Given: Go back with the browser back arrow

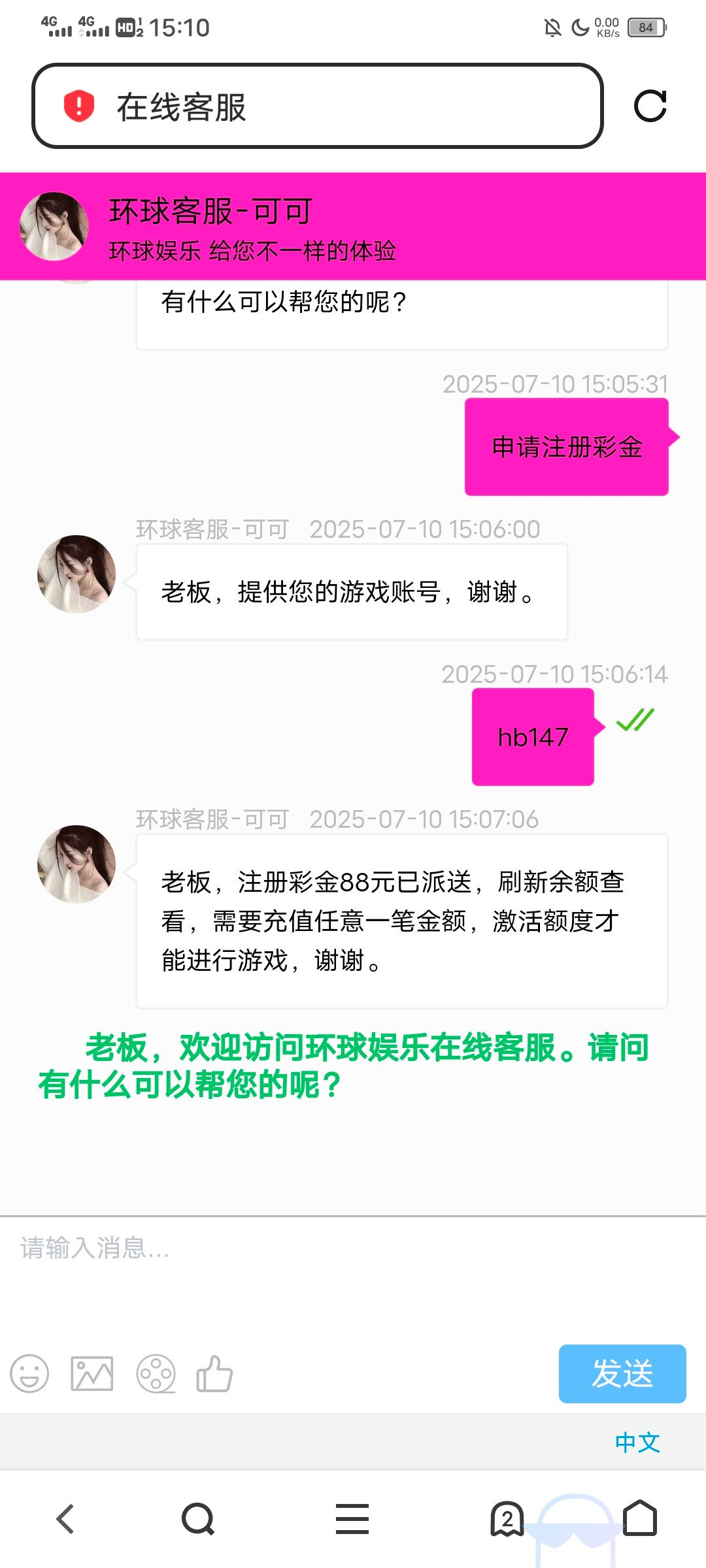Looking at the screenshot, I should point(65,1518).
